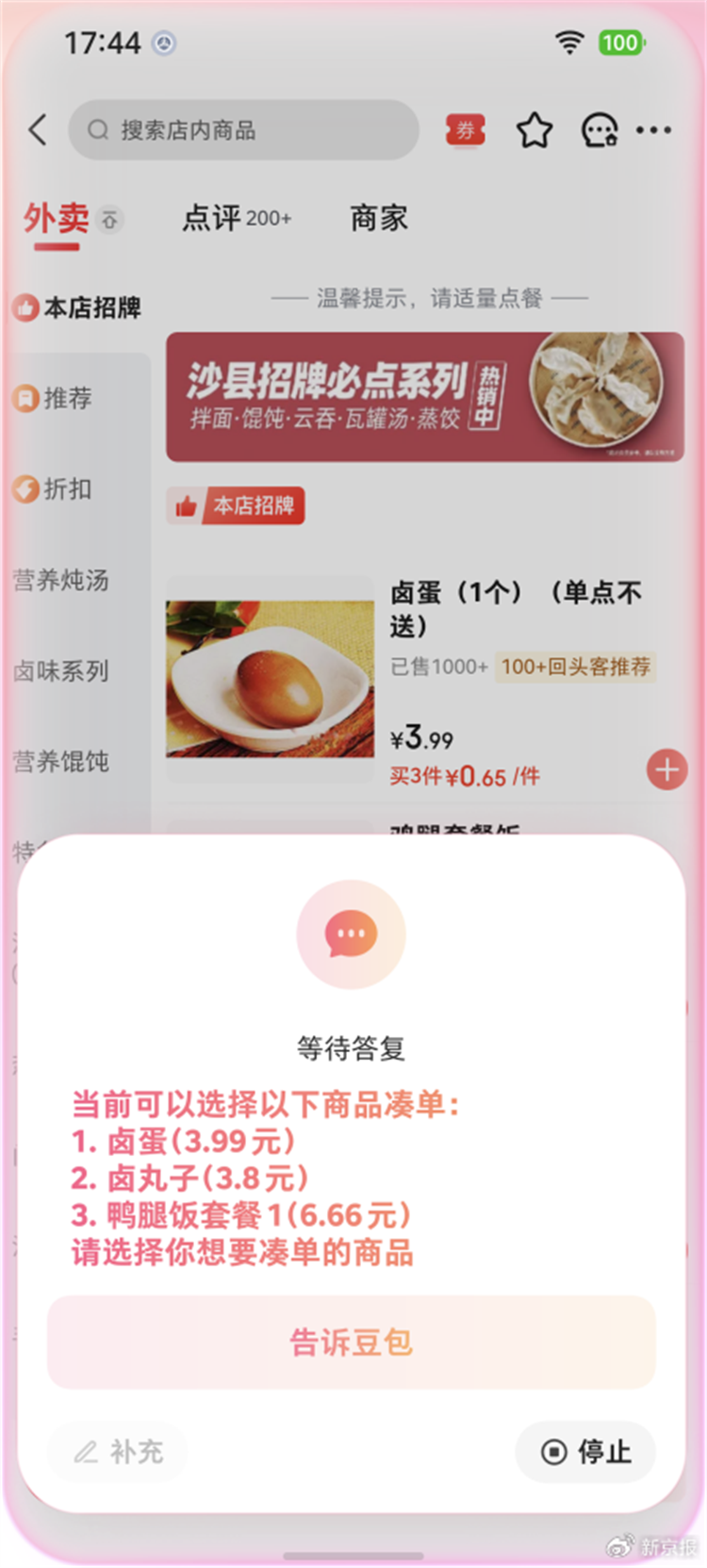Select 本店招牌 in the side menu

pyautogui.click(x=79, y=307)
